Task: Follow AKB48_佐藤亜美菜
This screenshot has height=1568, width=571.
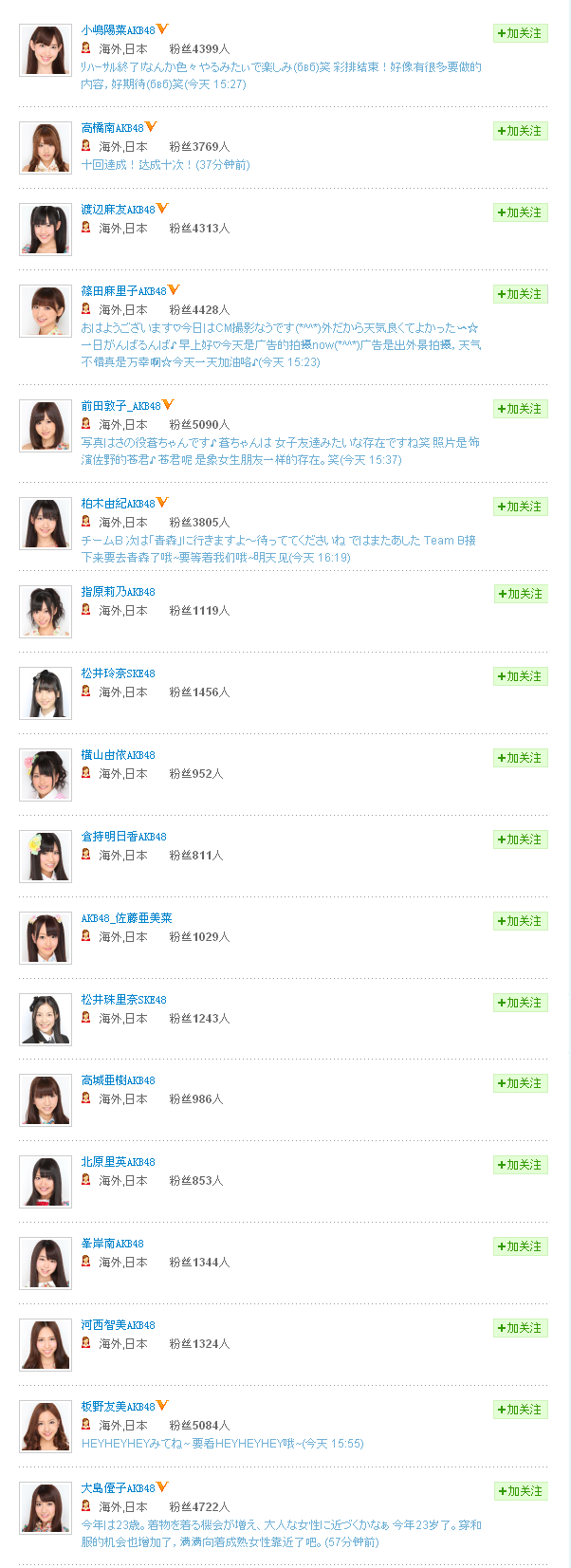Action: [520, 921]
